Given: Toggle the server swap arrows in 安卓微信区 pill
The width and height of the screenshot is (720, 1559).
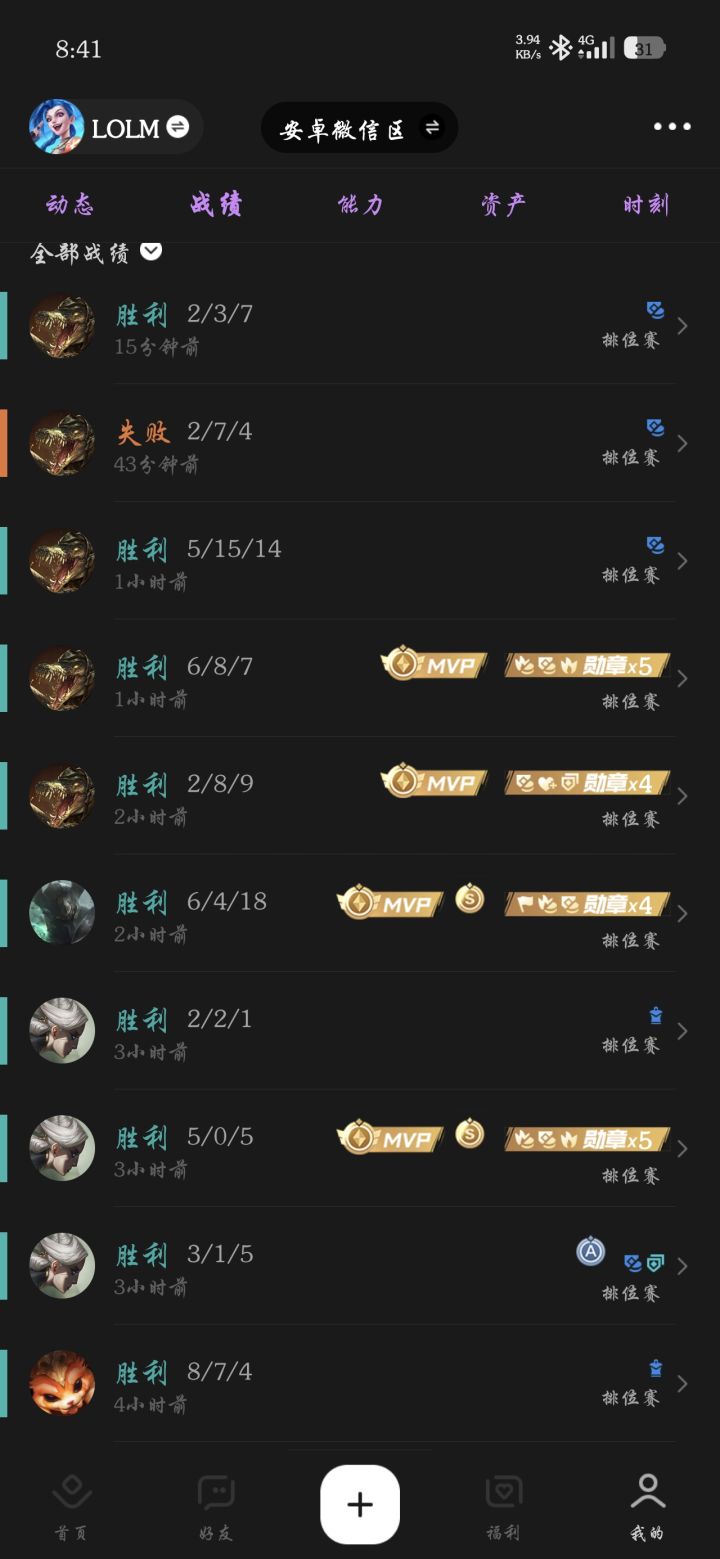Looking at the screenshot, I should click(431, 128).
